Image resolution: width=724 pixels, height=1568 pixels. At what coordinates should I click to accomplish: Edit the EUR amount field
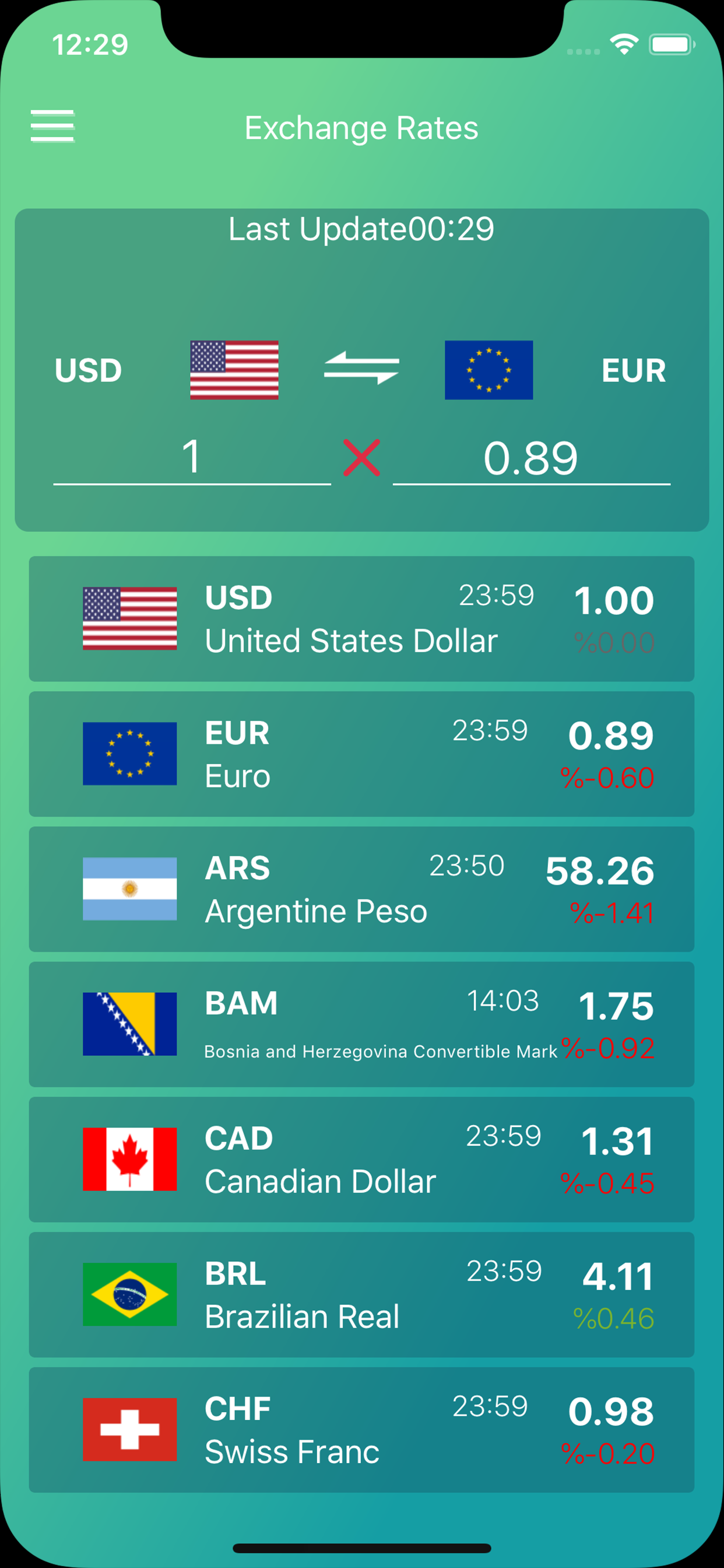coord(531,458)
